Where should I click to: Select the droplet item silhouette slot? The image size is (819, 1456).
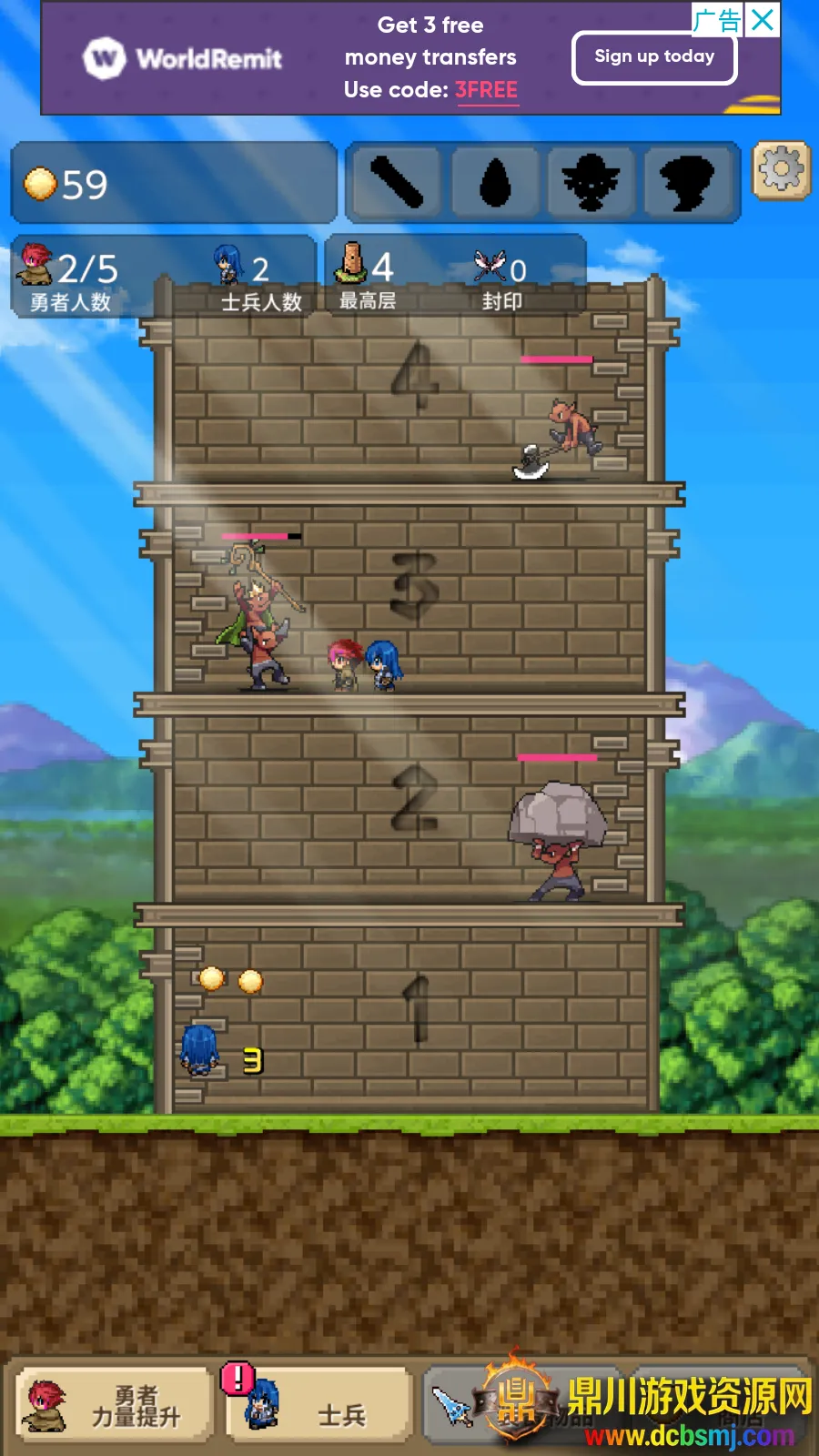click(495, 182)
